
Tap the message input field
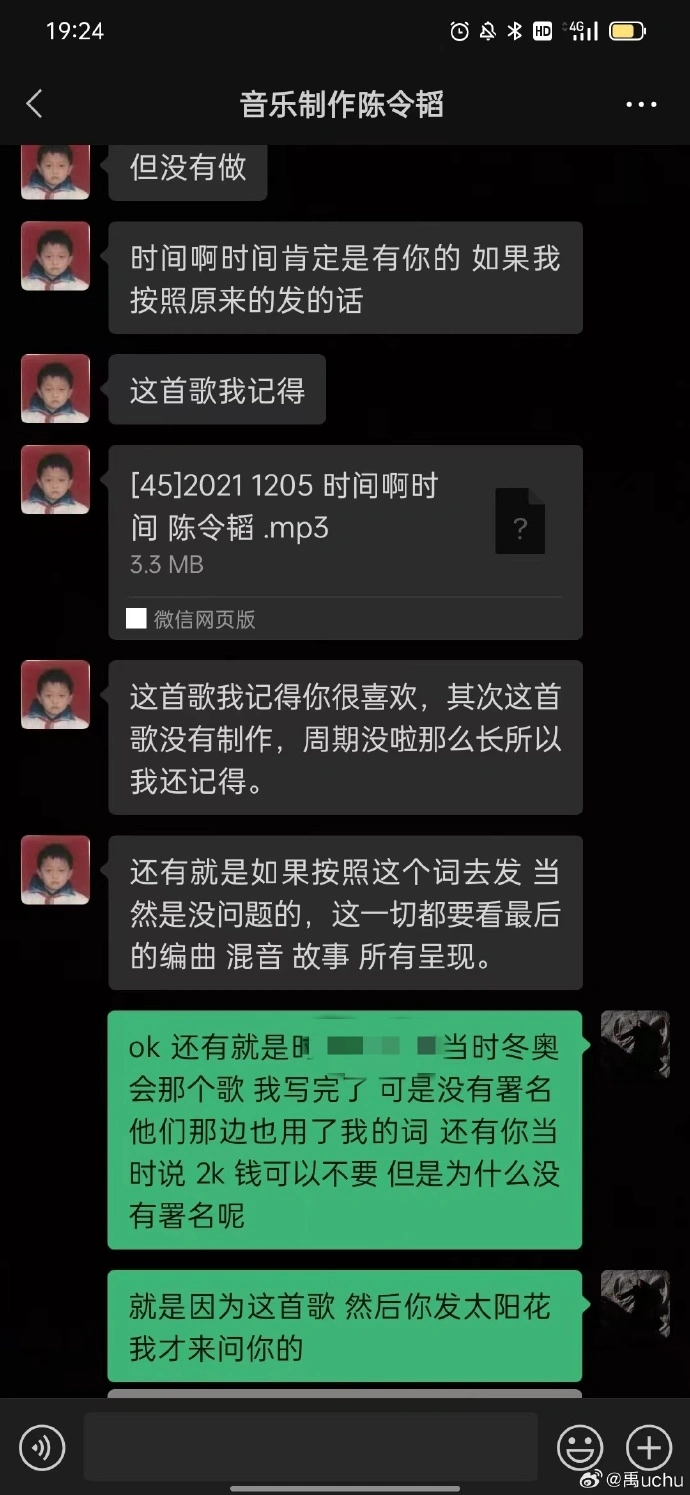pyautogui.click(x=310, y=1447)
